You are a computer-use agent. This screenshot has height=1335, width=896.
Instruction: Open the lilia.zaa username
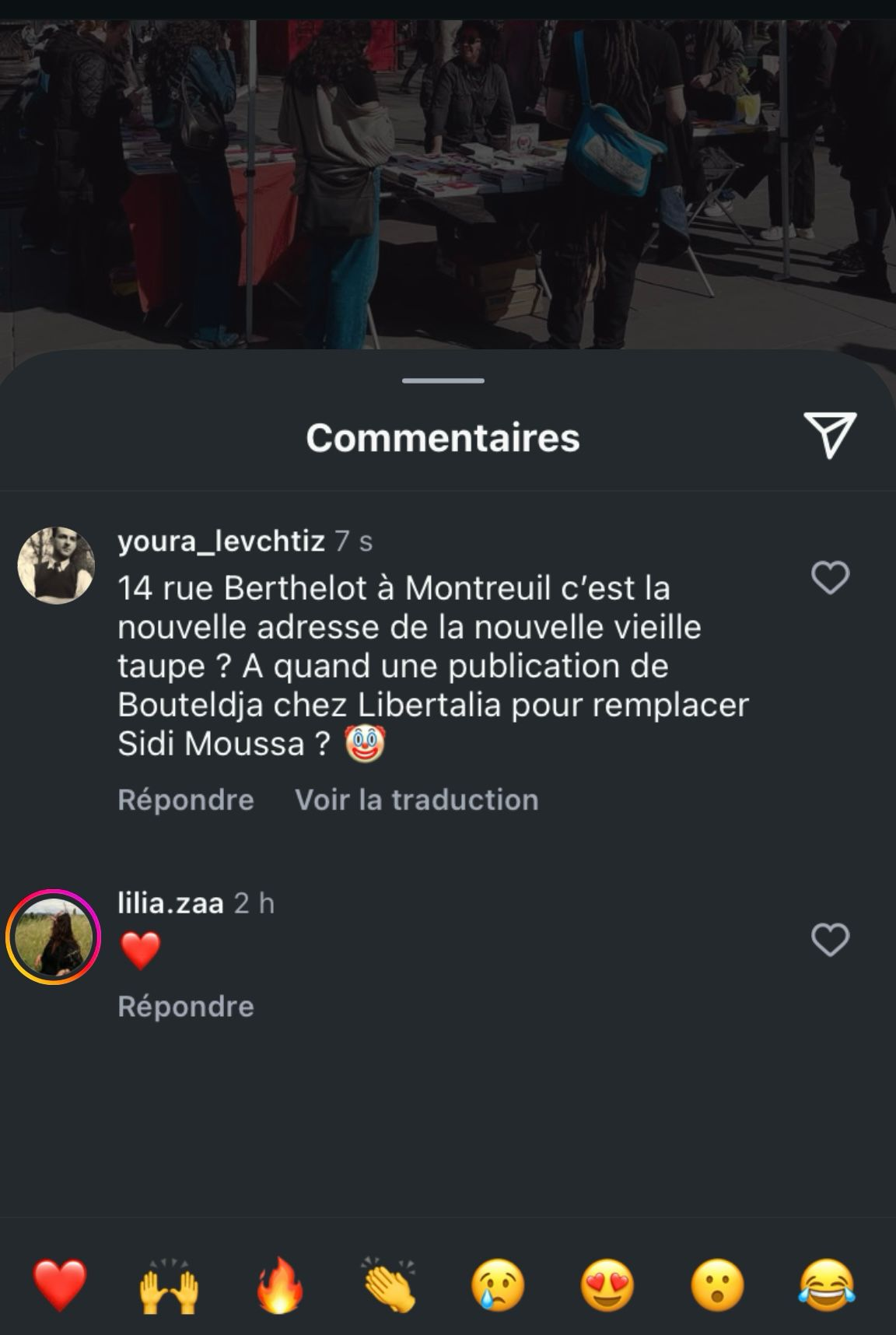pos(170,903)
